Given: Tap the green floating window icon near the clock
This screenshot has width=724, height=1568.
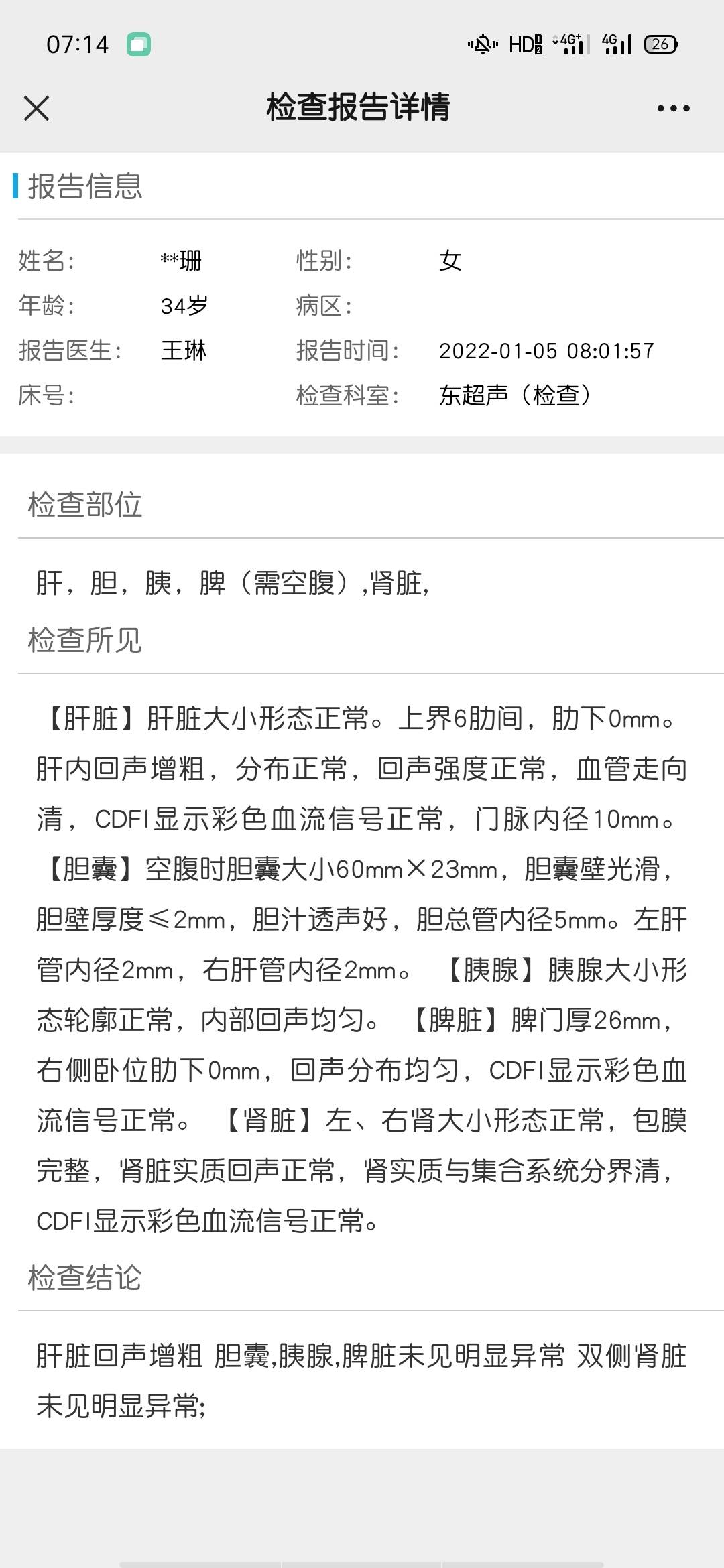Looking at the screenshot, I should pos(139,44).
